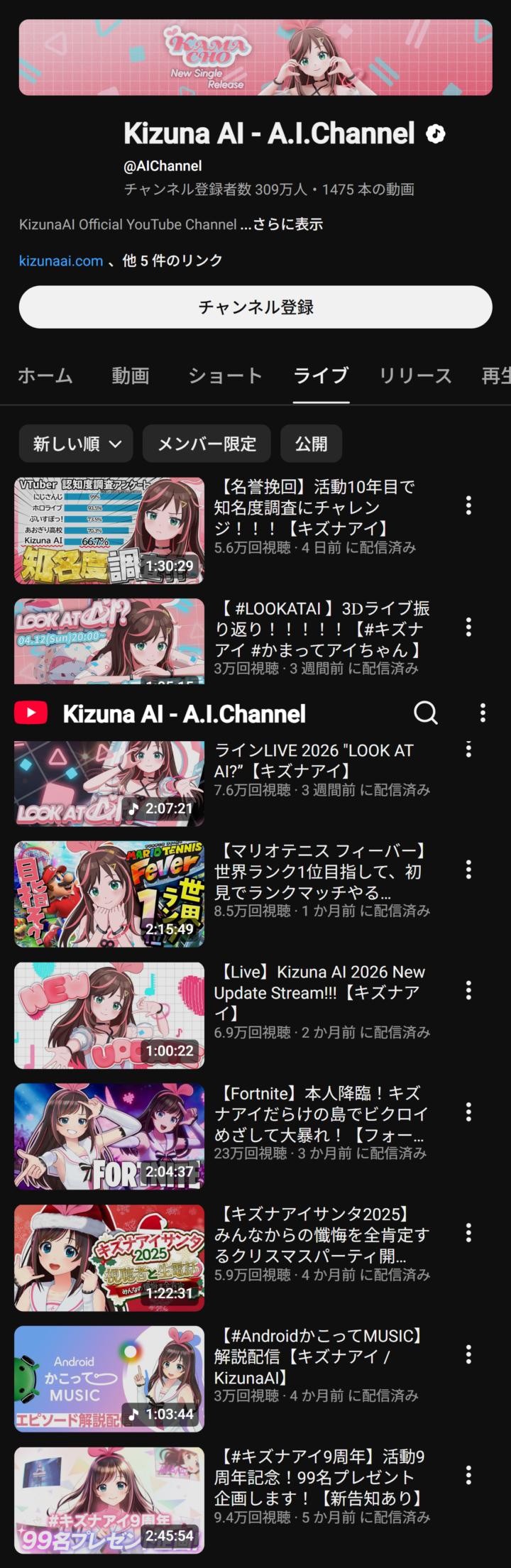This screenshot has height=1568, width=511.
Task: Switch to the リリース tab
Action: coord(415,375)
